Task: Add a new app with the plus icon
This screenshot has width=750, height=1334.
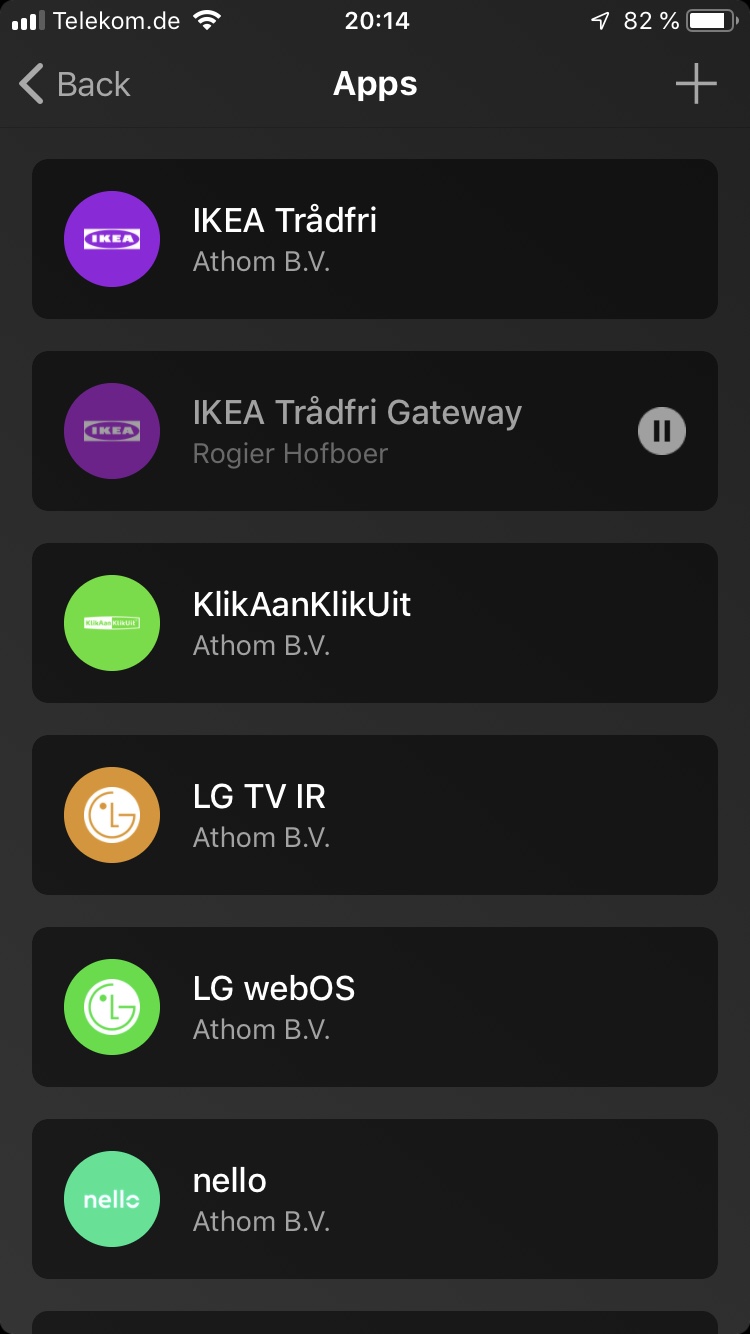Action: coord(696,85)
